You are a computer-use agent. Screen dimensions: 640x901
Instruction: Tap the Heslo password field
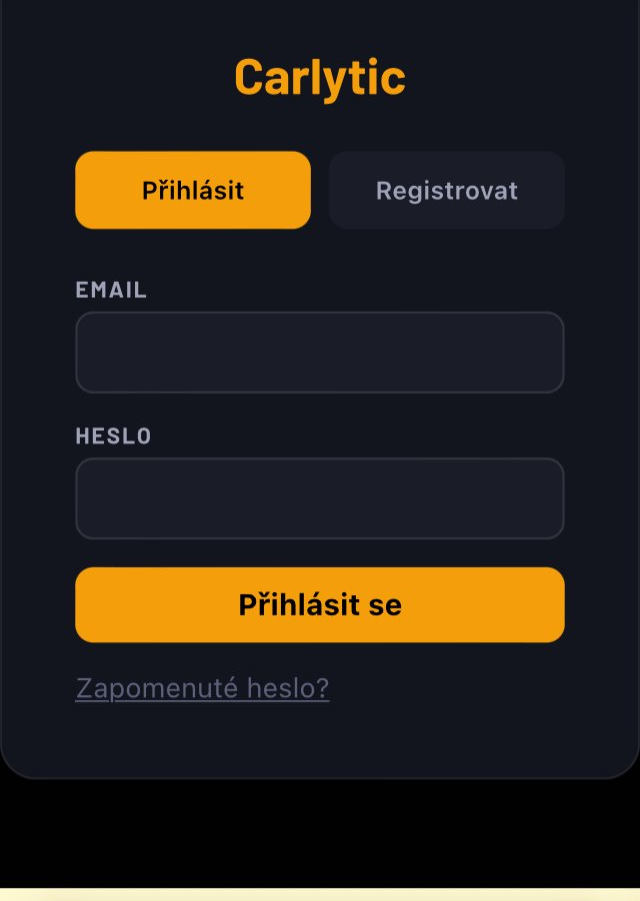pos(320,498)
